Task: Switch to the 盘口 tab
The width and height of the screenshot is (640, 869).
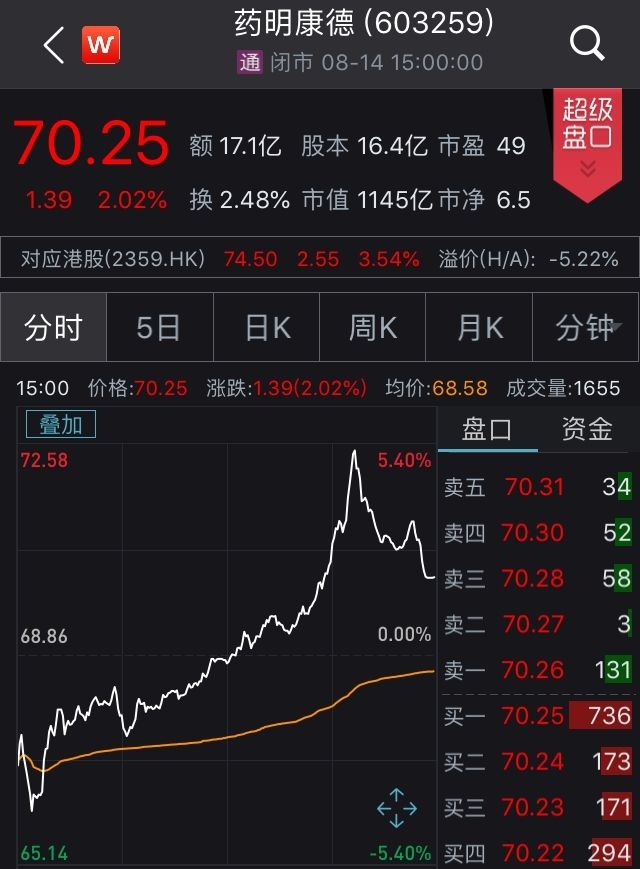Action: point(487,430)
